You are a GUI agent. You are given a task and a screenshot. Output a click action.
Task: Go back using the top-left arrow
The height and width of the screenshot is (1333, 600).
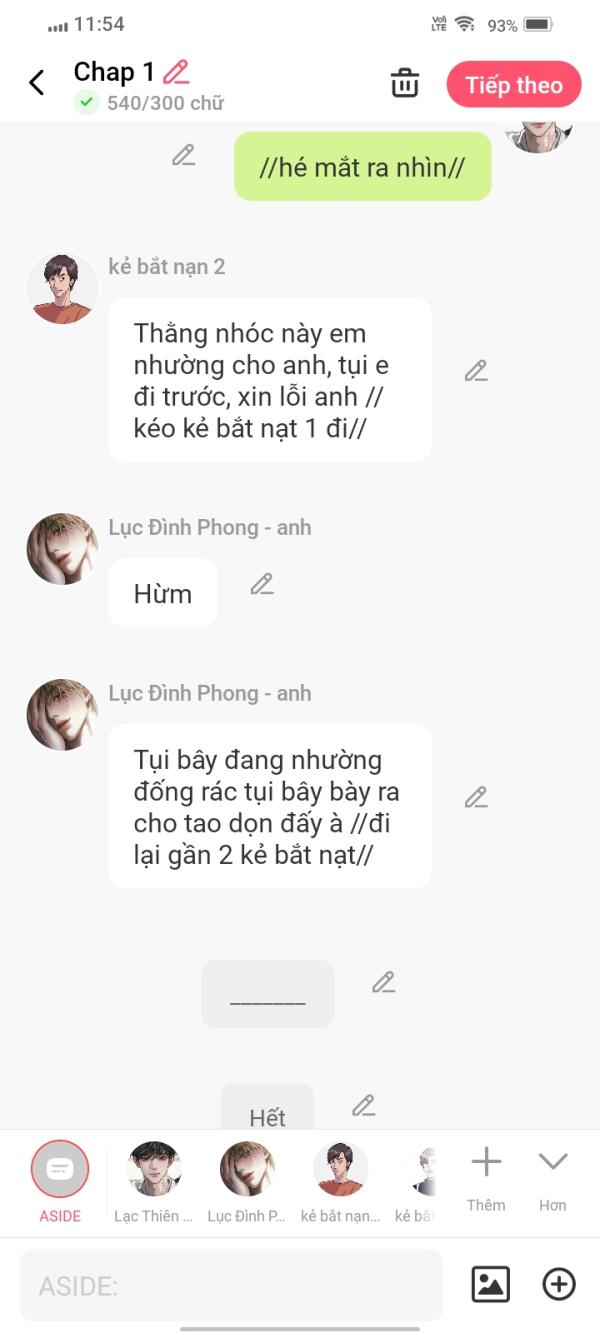[x=37, y=83]
